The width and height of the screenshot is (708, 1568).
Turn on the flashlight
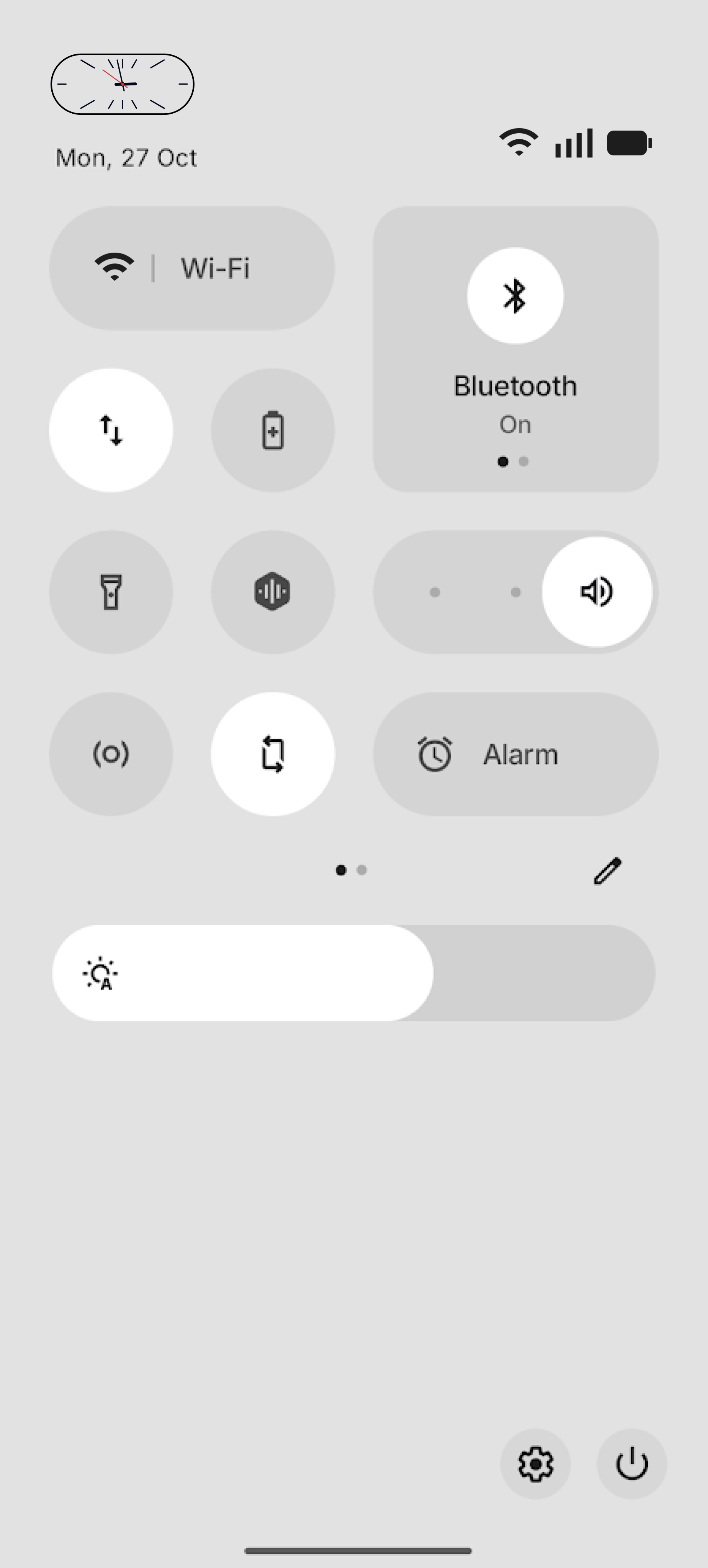[111, 592]
